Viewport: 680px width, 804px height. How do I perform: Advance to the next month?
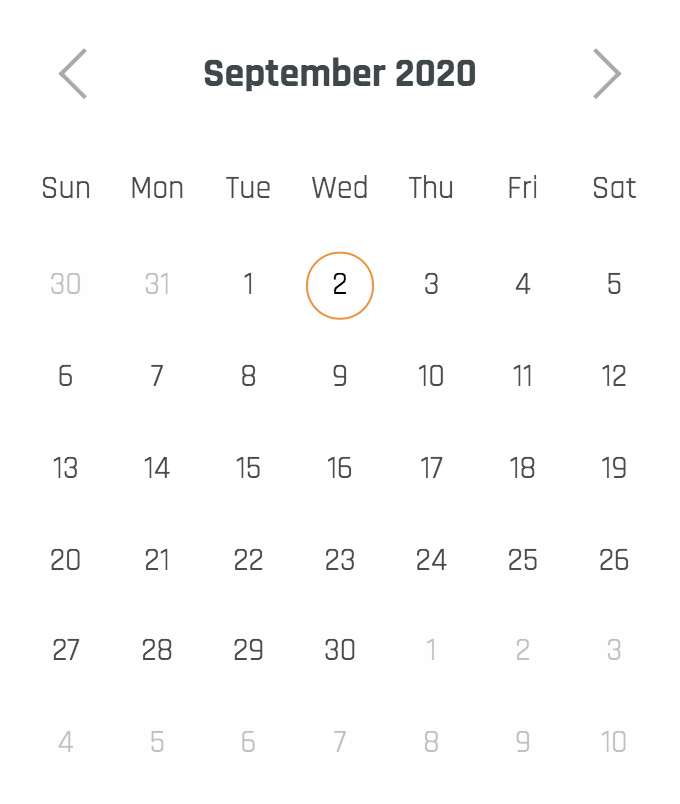pos(607,74)
